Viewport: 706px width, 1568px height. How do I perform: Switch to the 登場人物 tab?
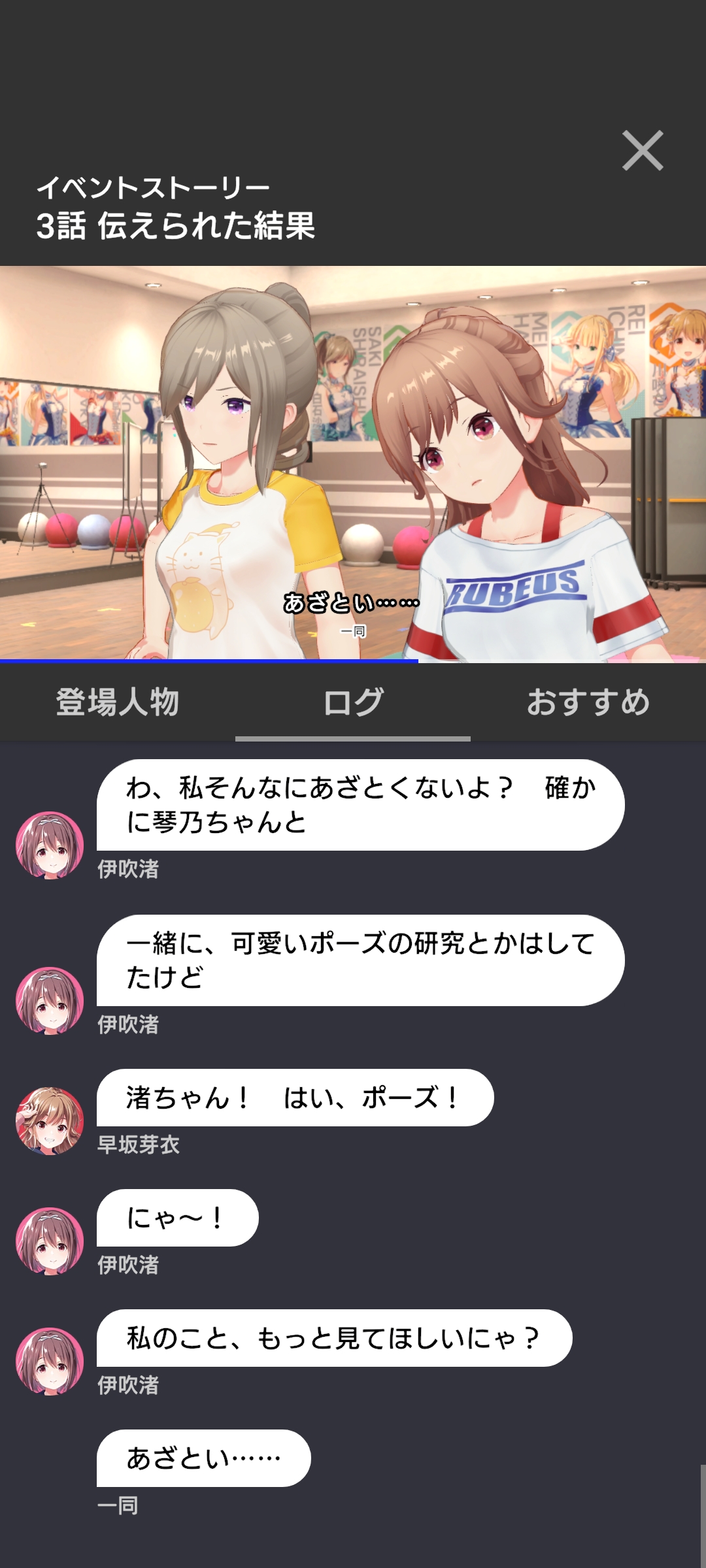(x=118, y=703)
